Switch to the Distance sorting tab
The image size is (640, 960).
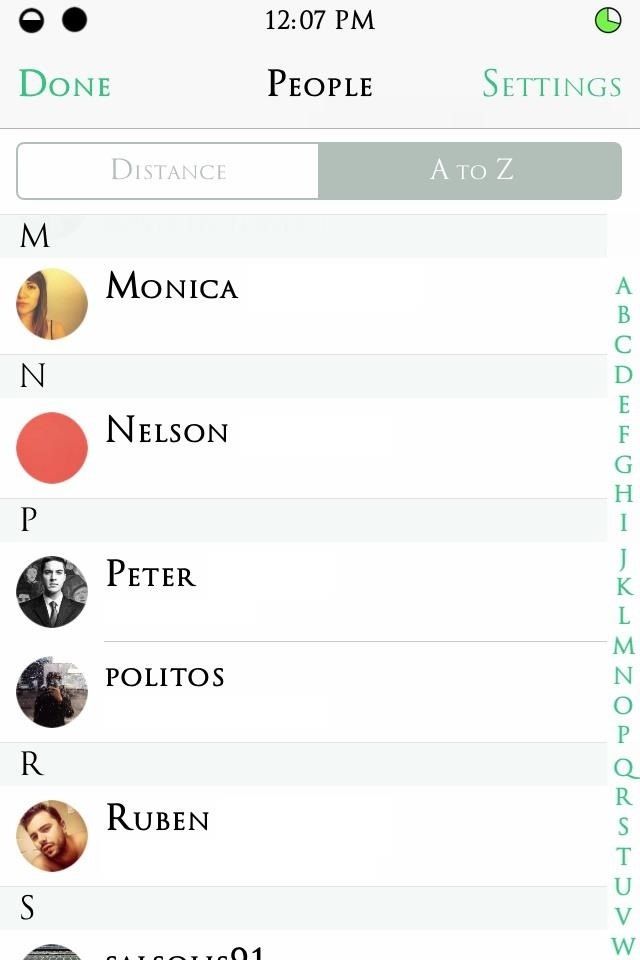168,171
